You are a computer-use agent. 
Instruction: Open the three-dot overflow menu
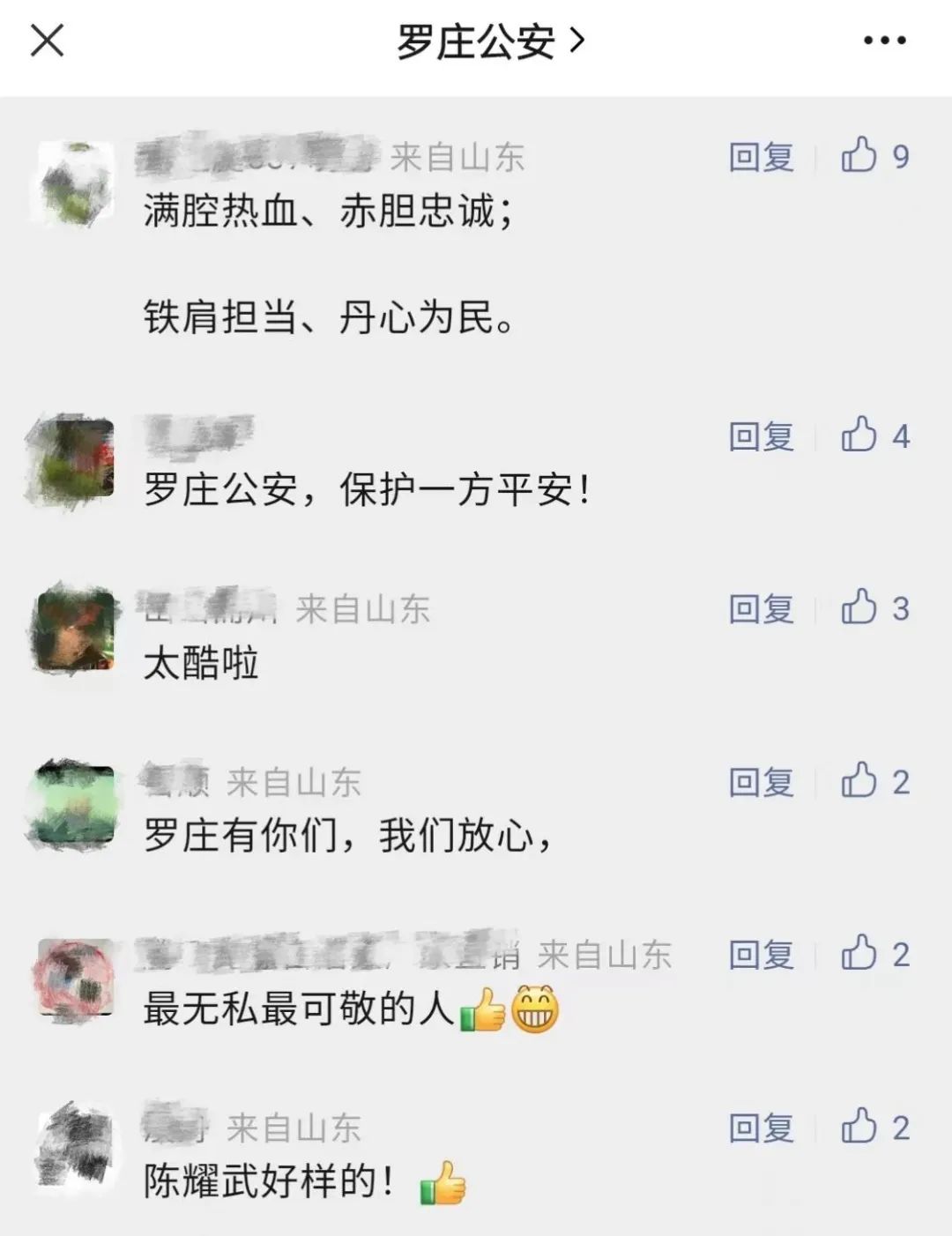[x=884, y=41]
